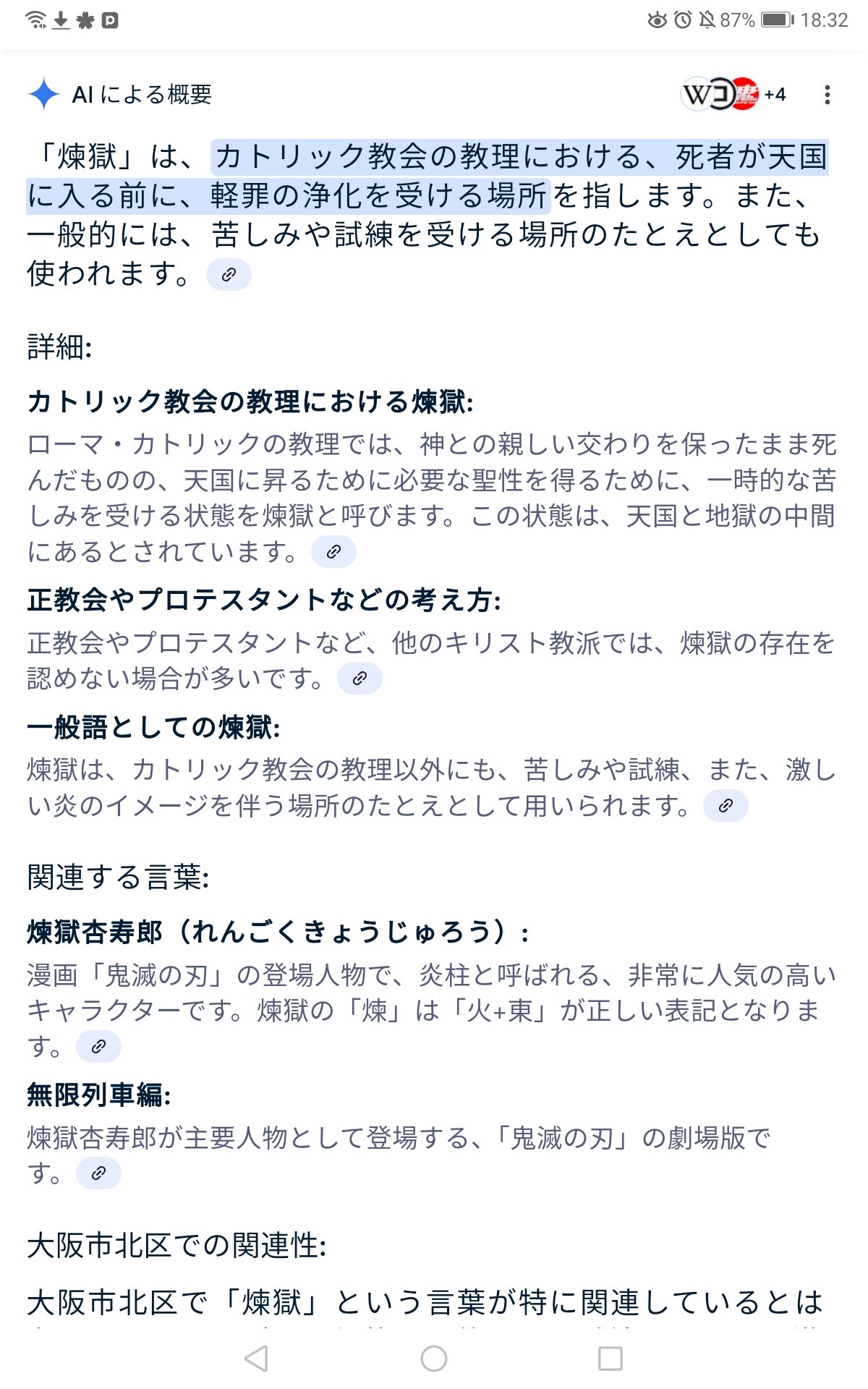
Task: Go back with the system back button
Action: pyautogui.click(x=256, y=1359)
